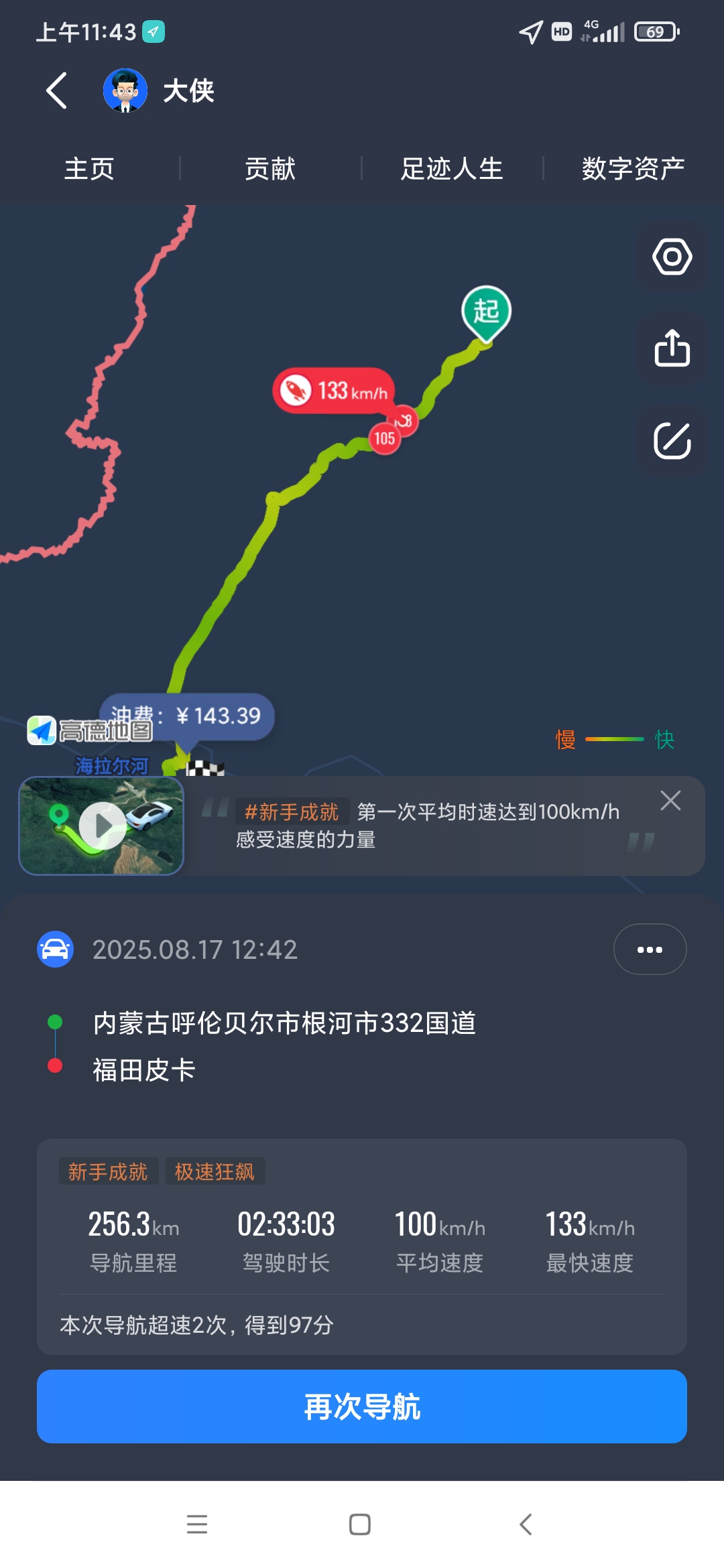Play the route replay video
The width and height of the screenshot is (724, 1568).
(x=103, y=826)
